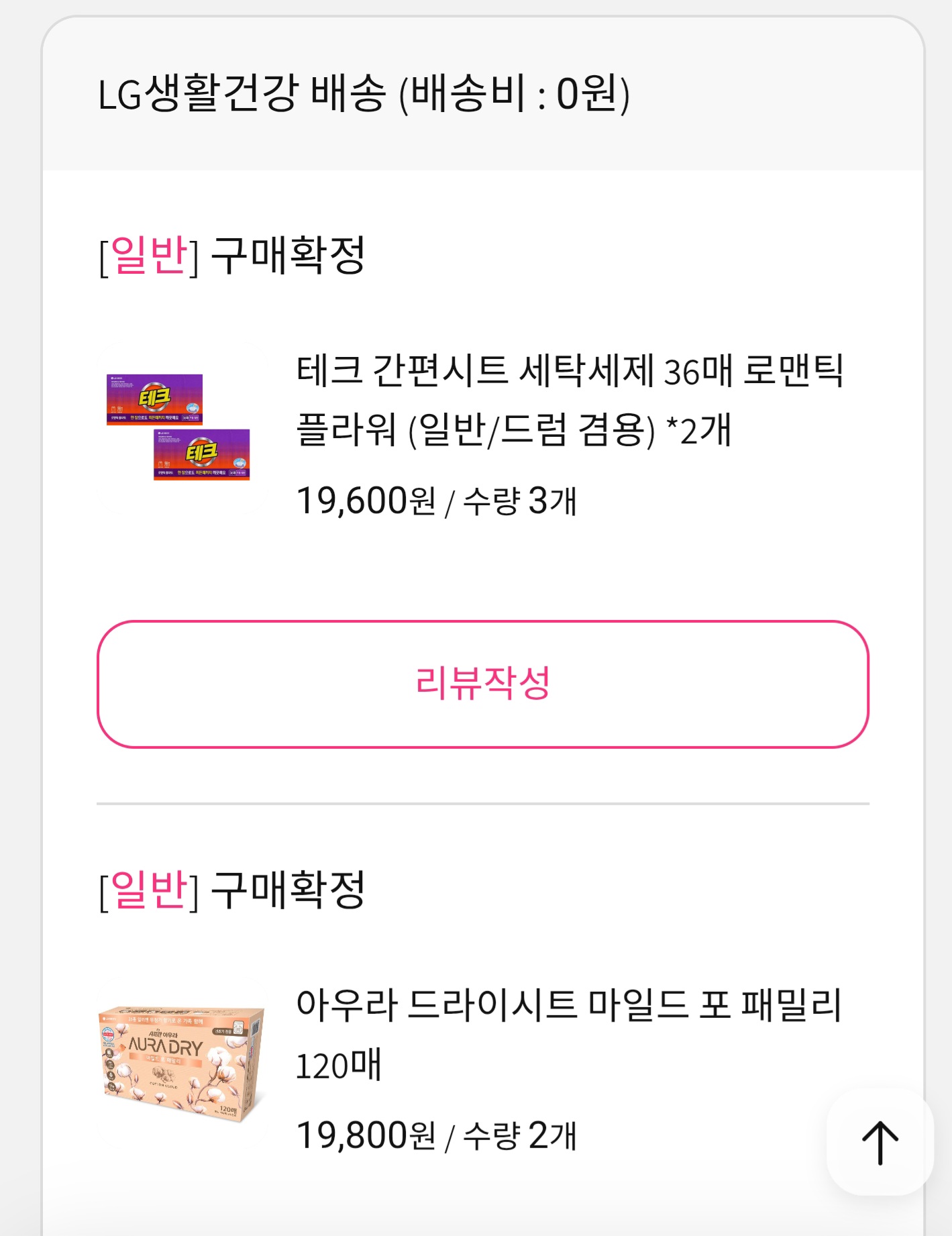Open the 아우라 드라이시트 product image
Image resolution: width=952 pixels, height=1236 pixels.
[x=181, y=1062]
